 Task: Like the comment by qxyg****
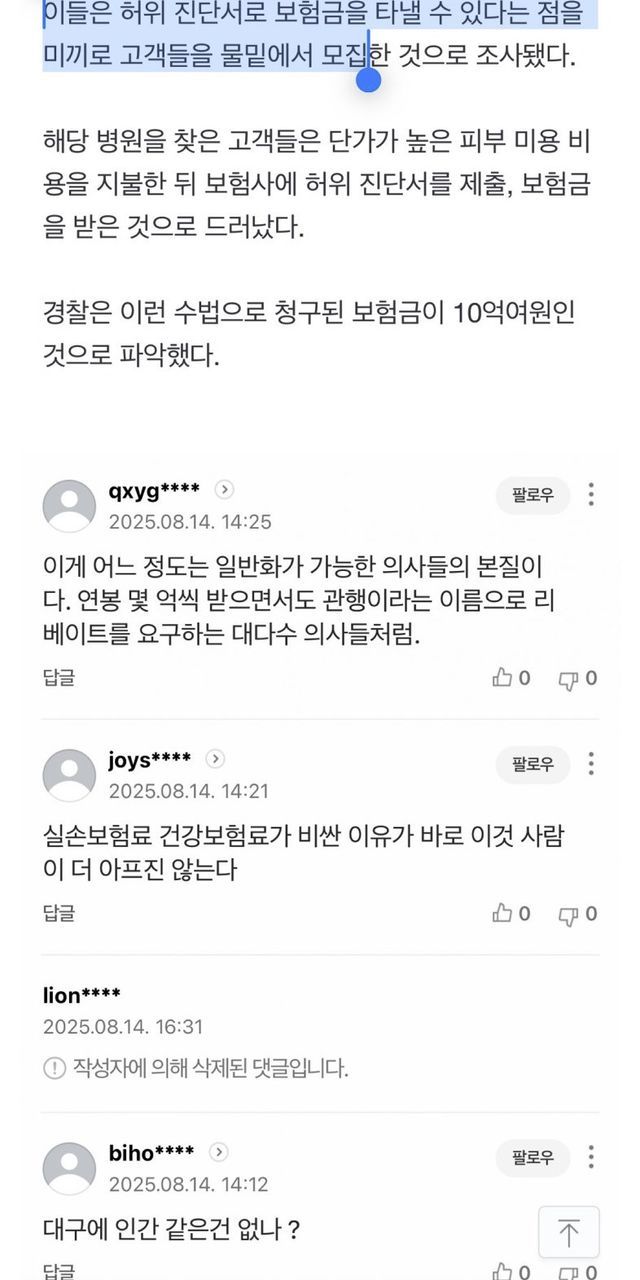point(511,678)
